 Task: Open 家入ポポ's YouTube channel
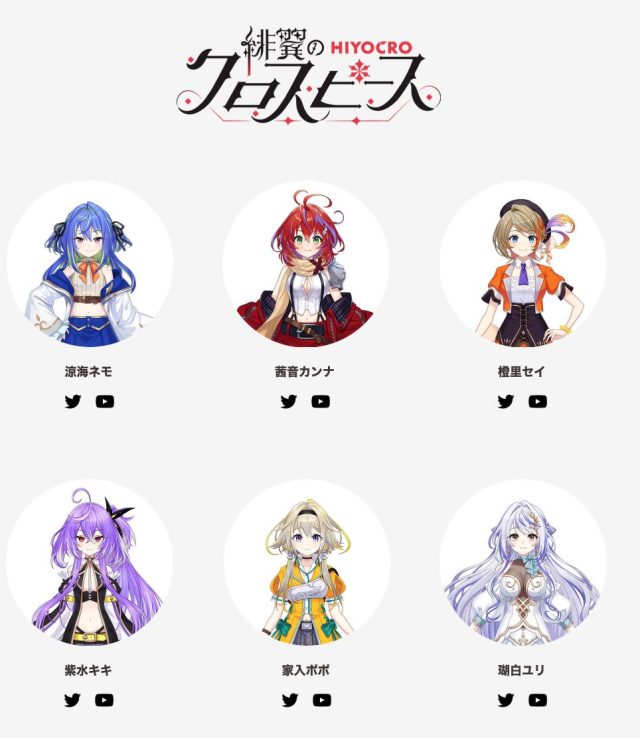(321, 701)
